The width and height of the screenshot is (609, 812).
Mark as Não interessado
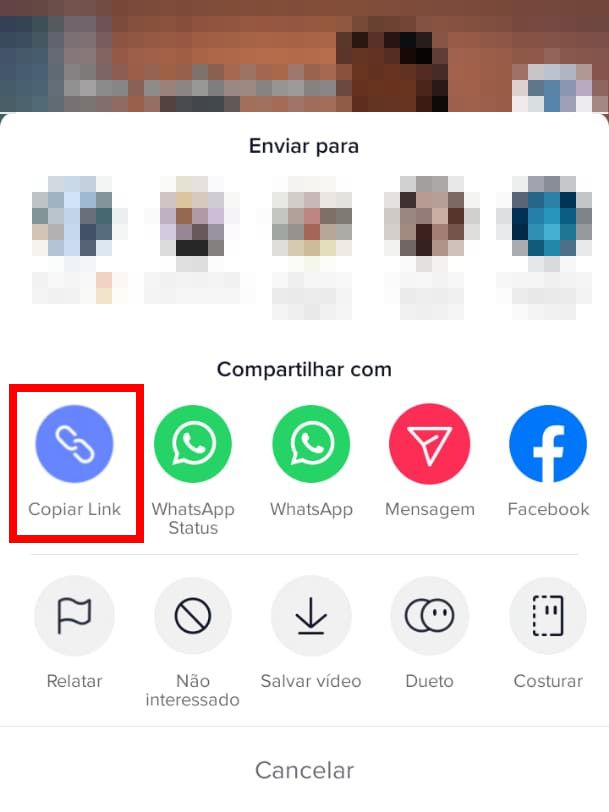[x=192, y=616]
